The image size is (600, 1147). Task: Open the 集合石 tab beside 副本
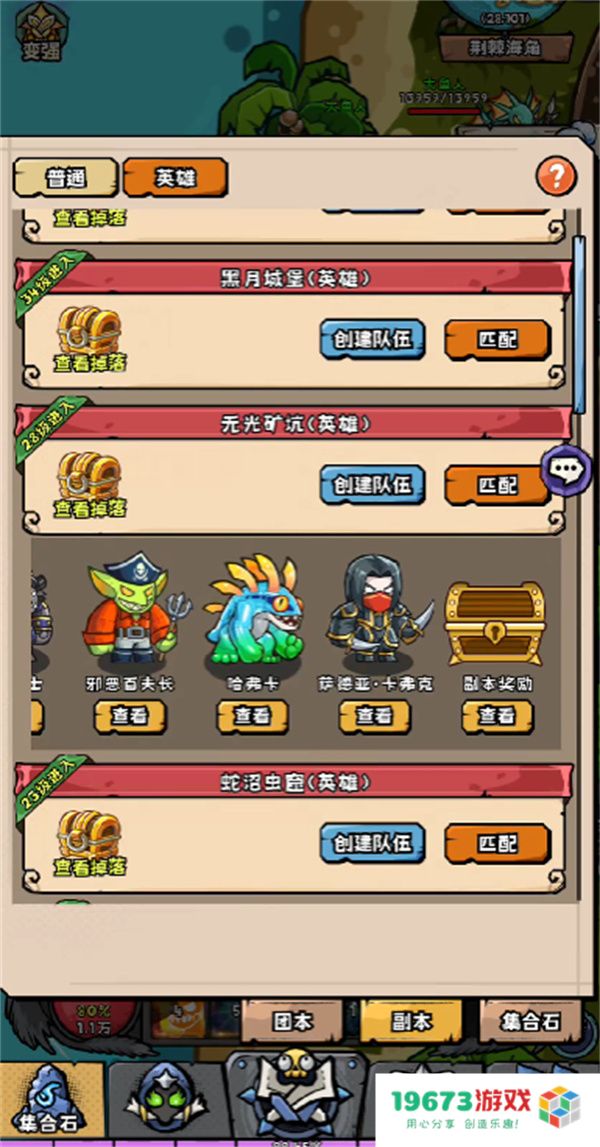tap(530, 1022)
